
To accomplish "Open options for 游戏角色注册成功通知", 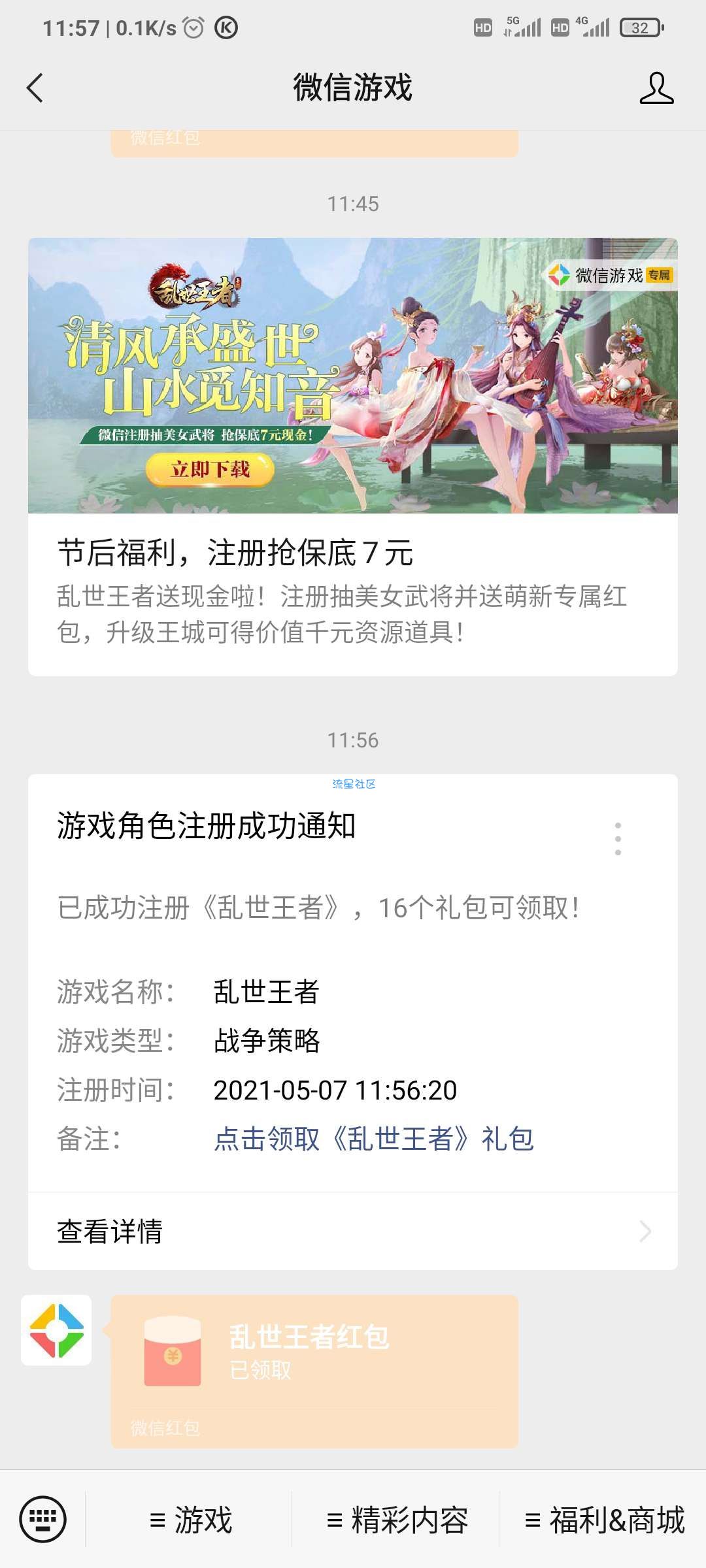I will 618,838.
